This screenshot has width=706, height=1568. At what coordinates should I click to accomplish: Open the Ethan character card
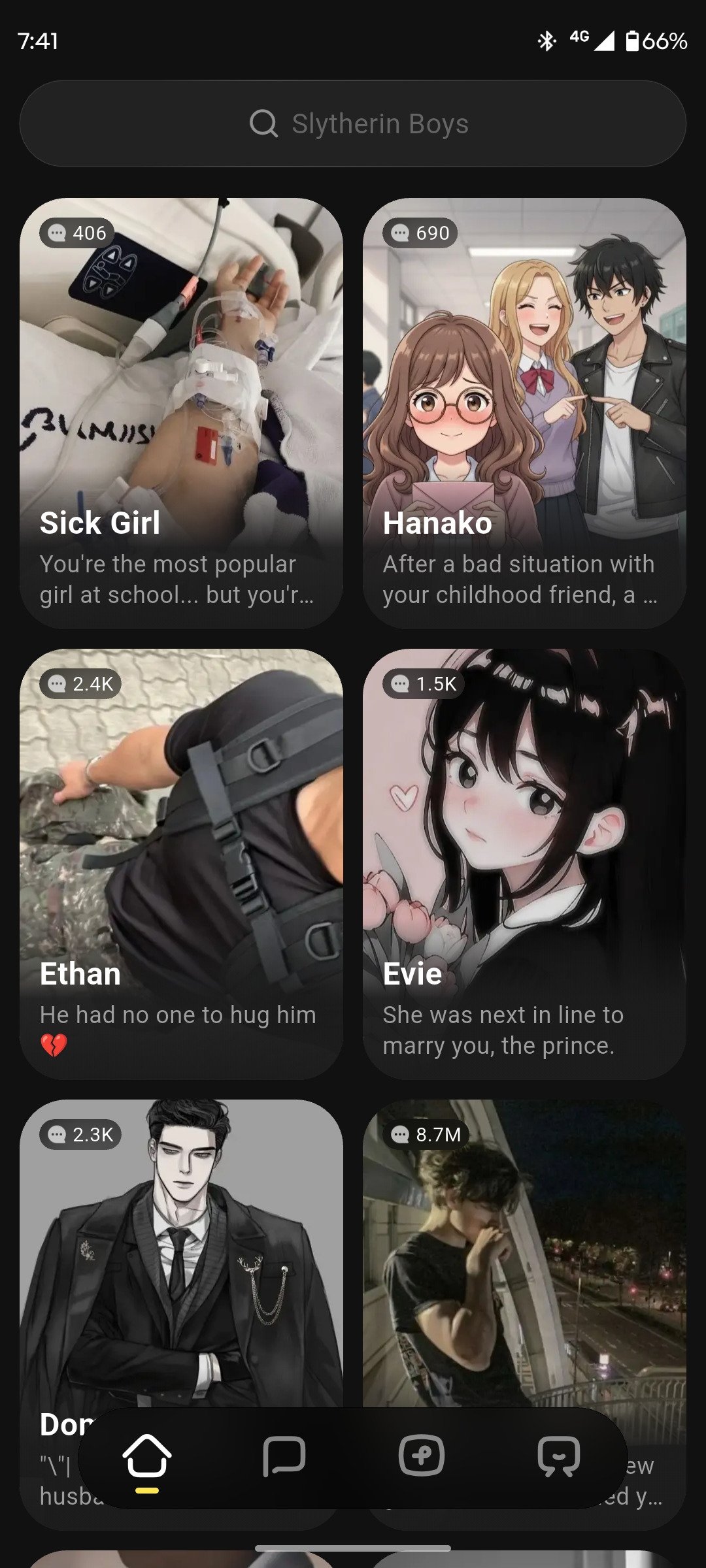181,864
